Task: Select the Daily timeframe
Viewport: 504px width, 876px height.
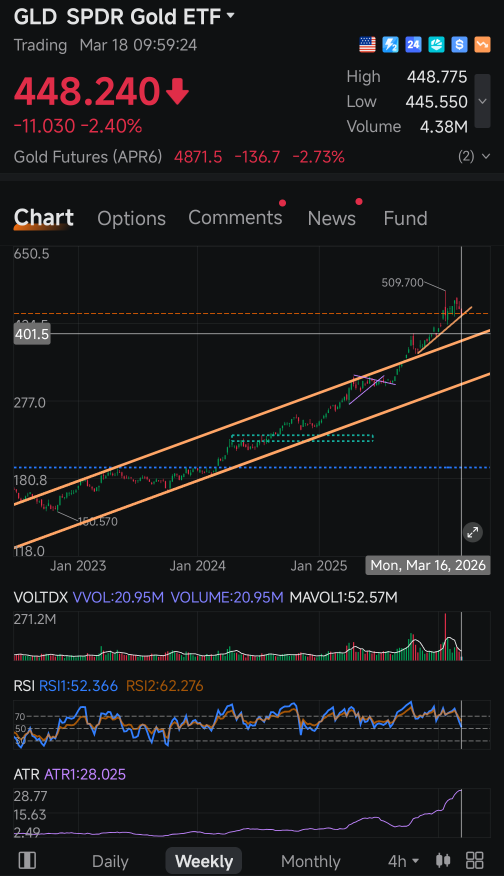Action: 110,861
